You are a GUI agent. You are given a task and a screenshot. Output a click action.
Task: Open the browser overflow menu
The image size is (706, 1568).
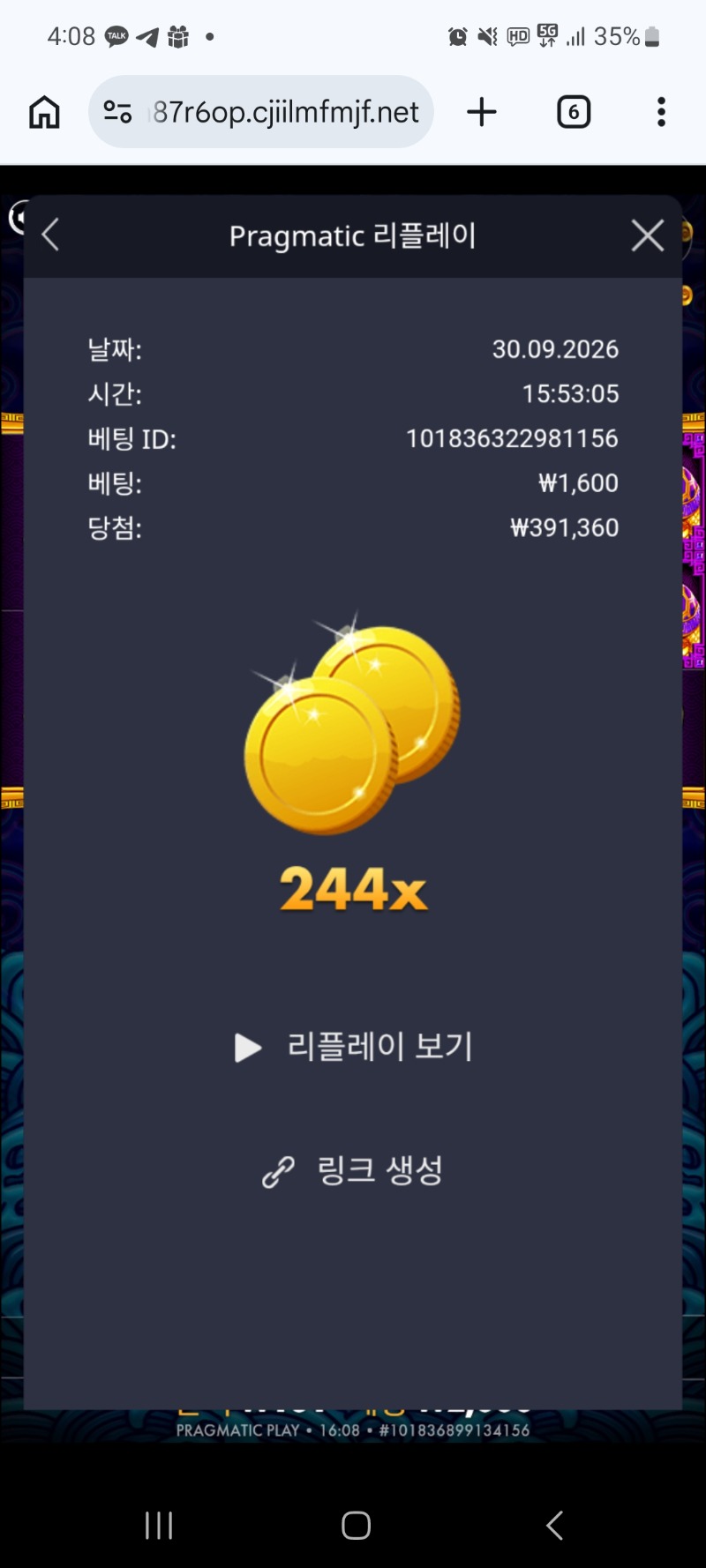click(661, 112)
